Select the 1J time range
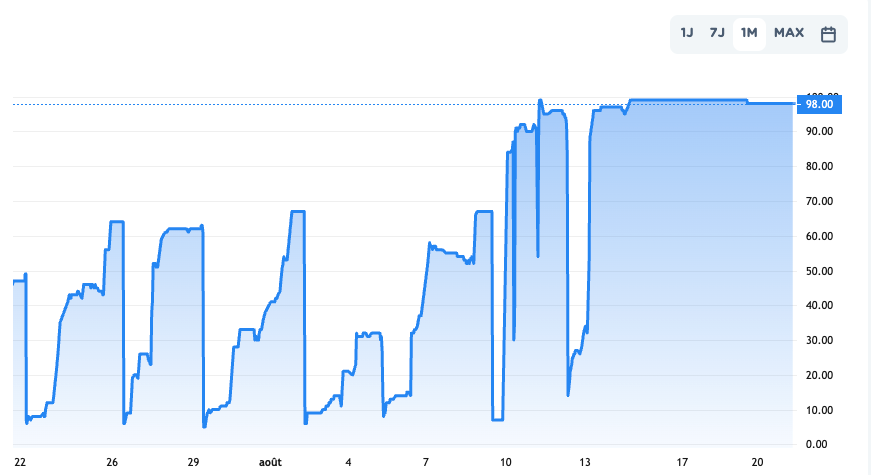Screen dimensions: 871x475 point(687,33)
